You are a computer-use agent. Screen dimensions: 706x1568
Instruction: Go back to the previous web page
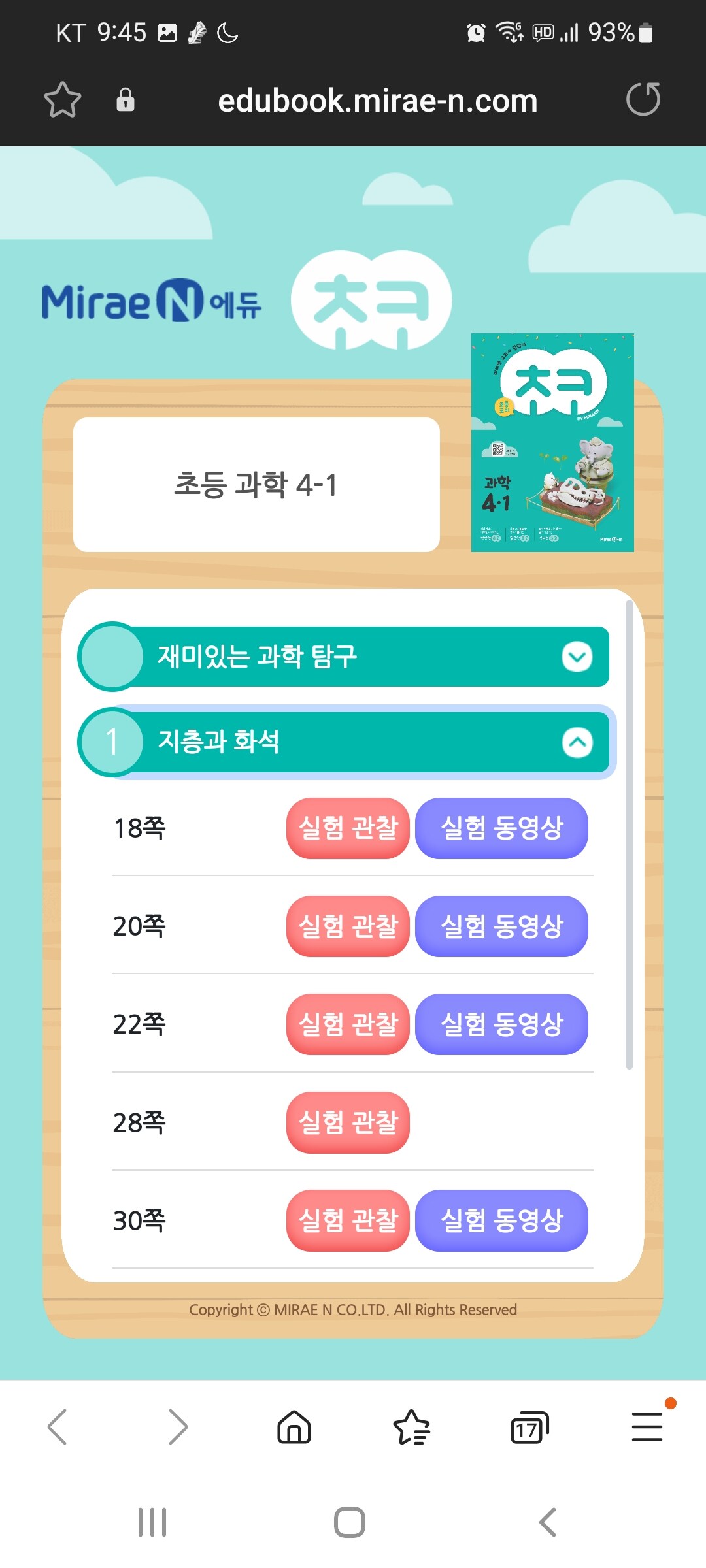pyautogui.click(x=58, y=1427)
